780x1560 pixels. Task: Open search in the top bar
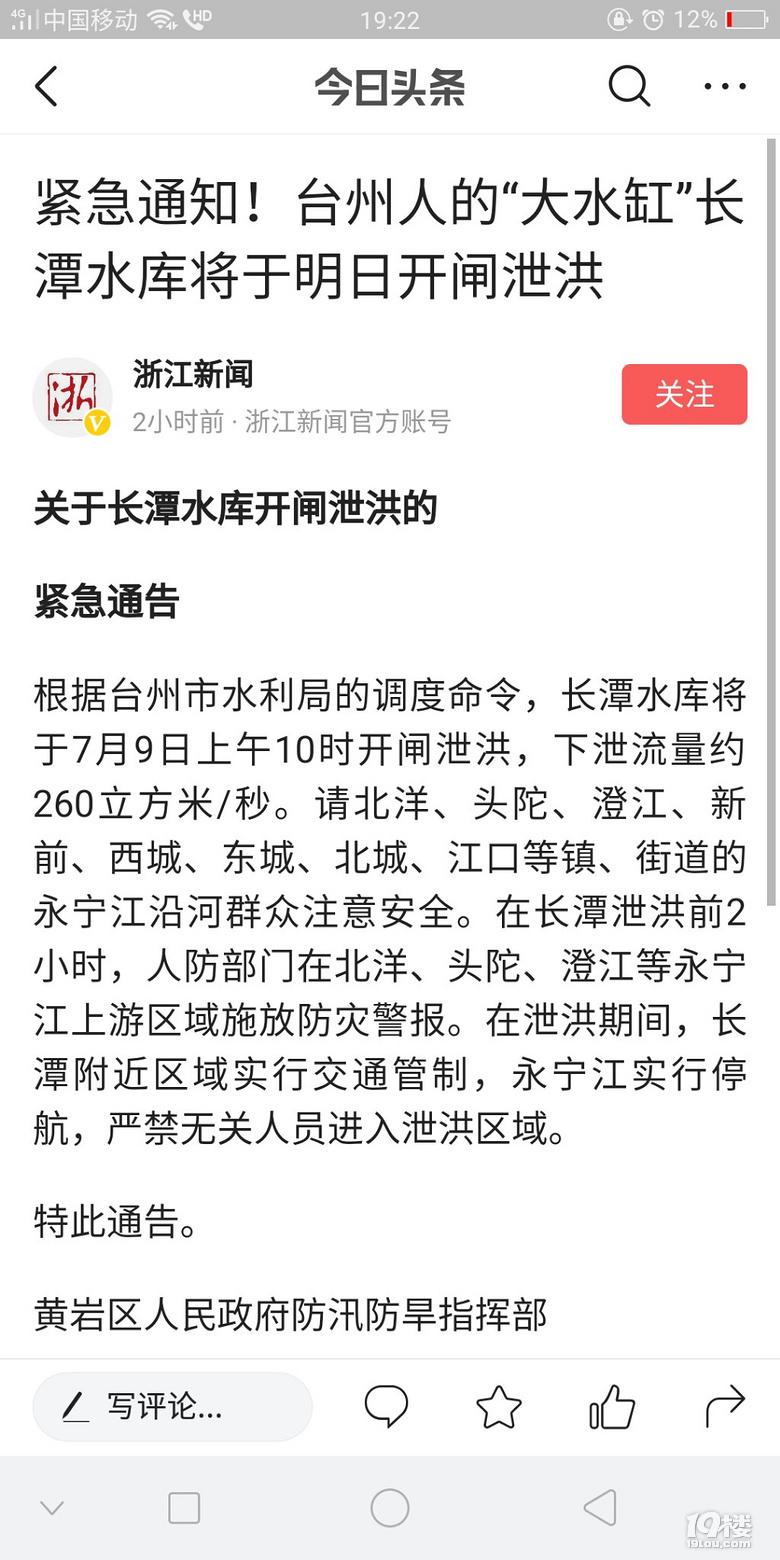point(629,87)
